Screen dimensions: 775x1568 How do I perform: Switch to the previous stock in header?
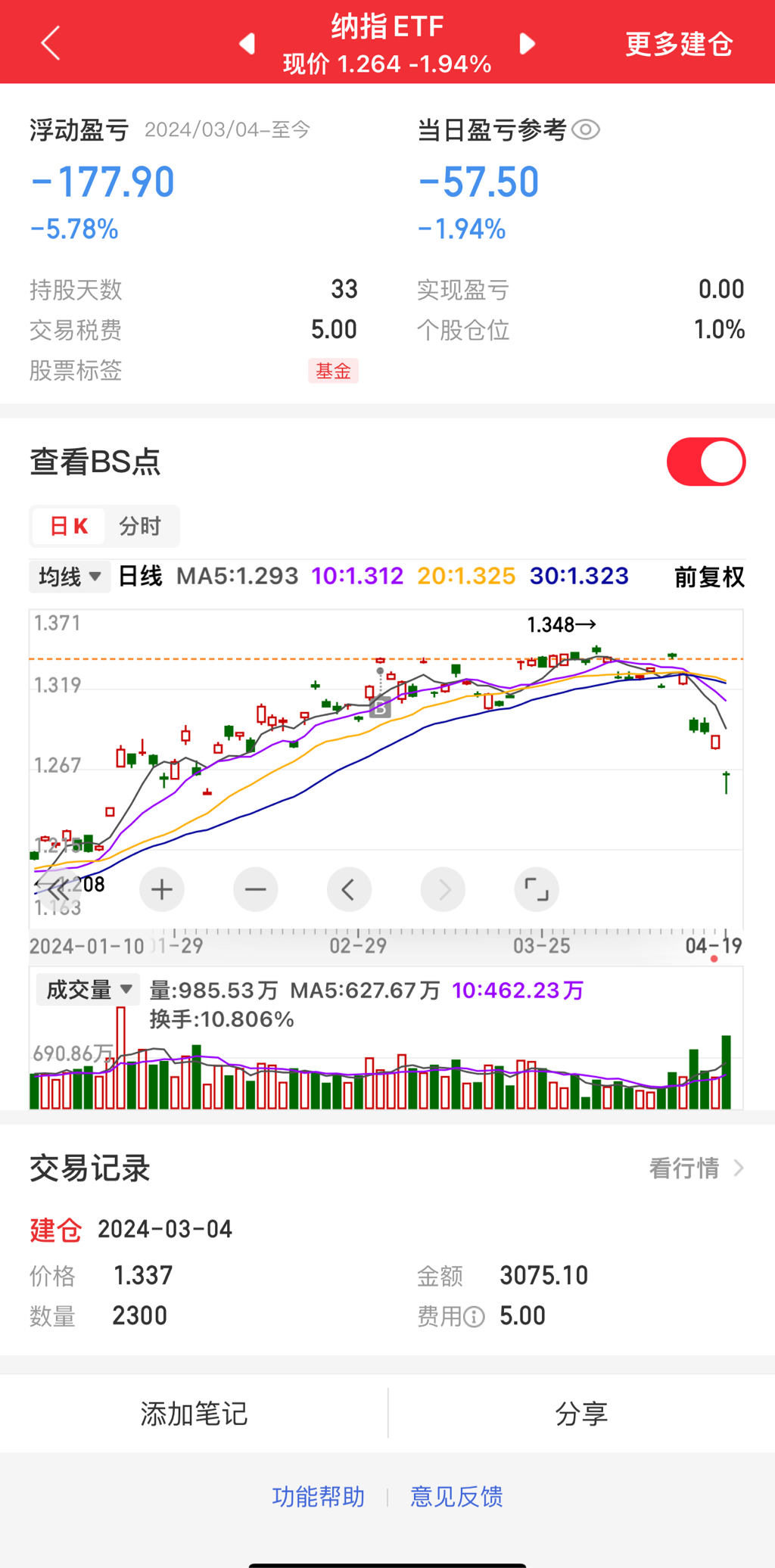click(x=247, y=44)
